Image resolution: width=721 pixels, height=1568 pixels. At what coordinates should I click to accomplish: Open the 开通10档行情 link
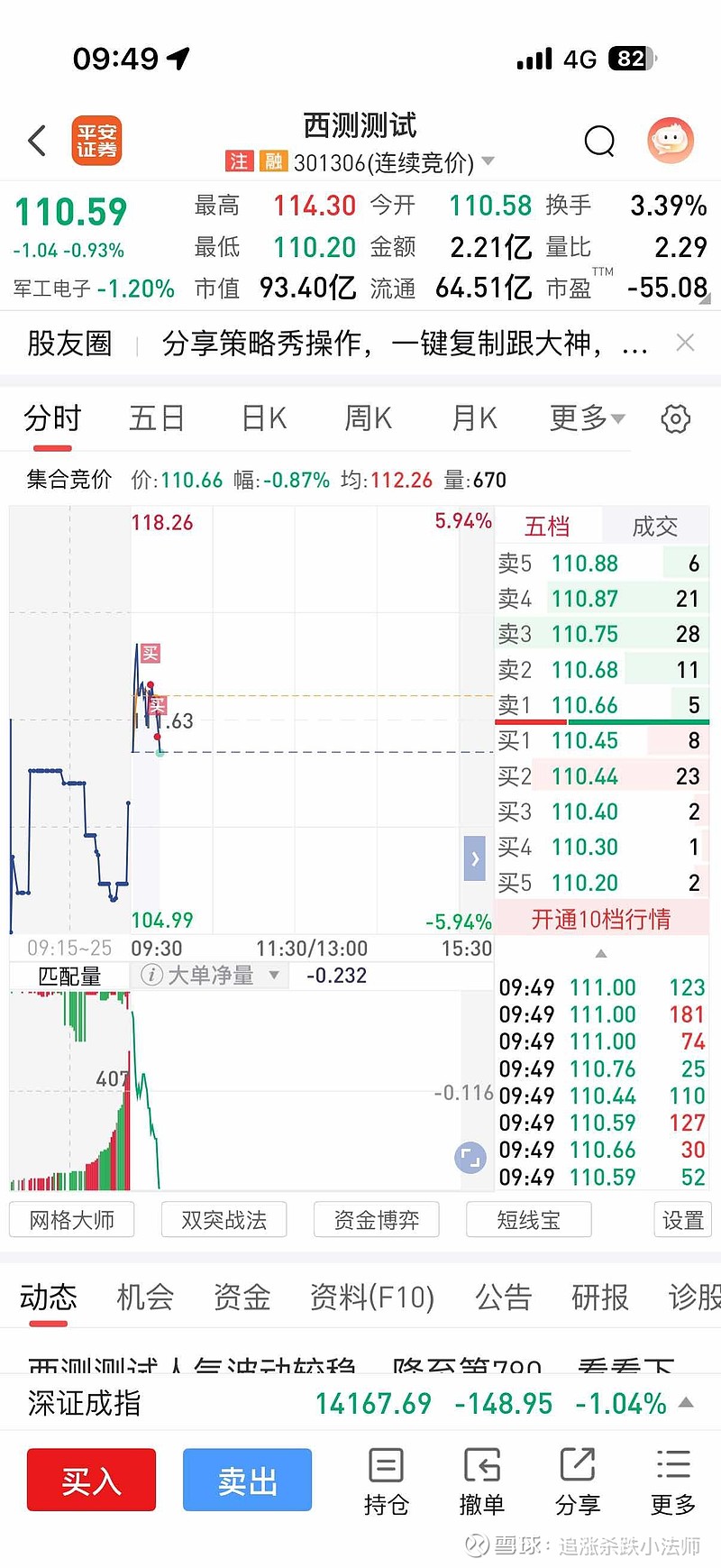601,917
